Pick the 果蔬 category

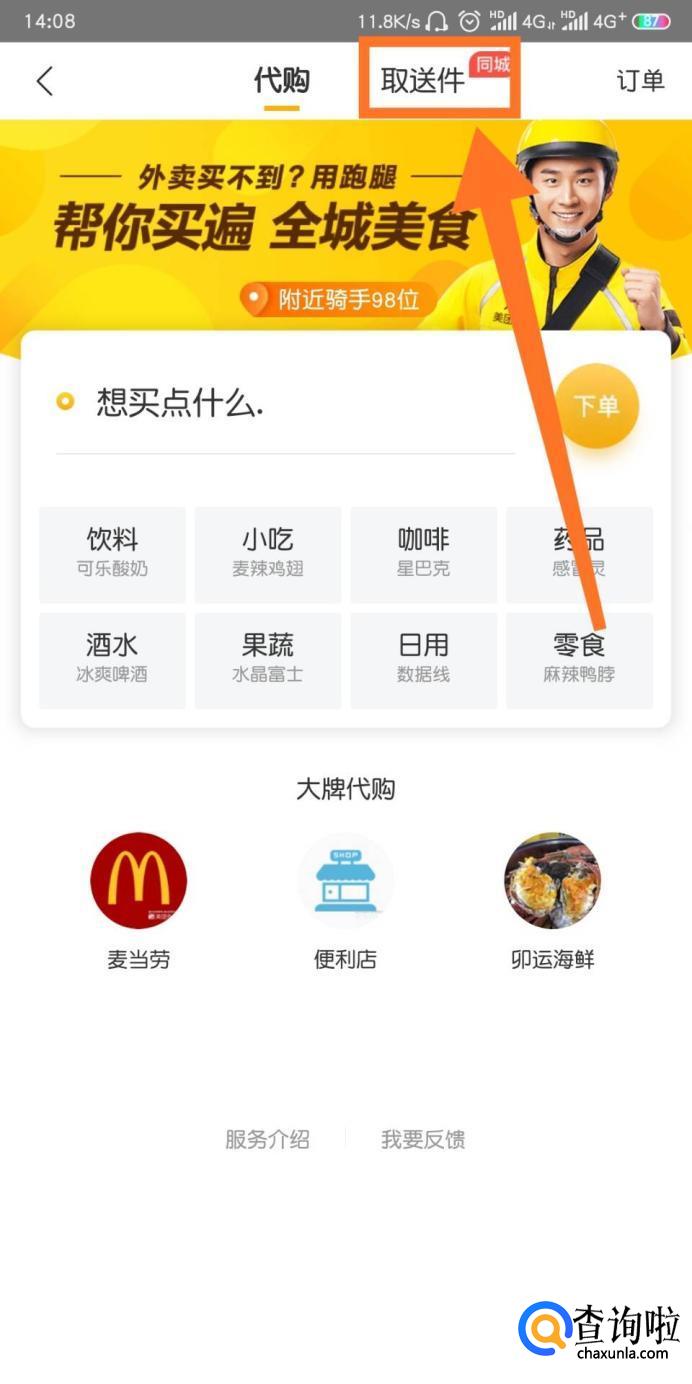pos(268,659)
